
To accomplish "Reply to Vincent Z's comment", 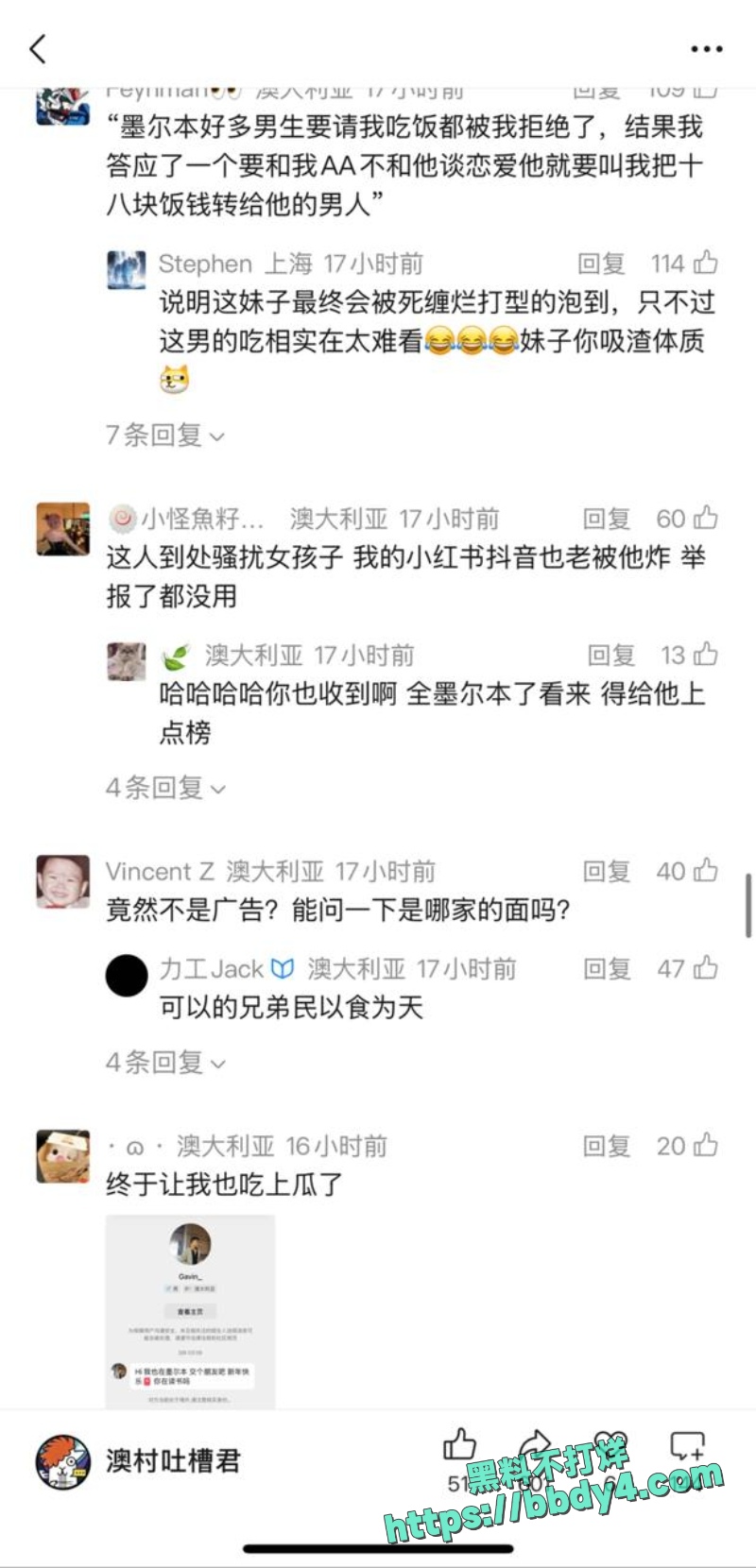I will [606, 871].
